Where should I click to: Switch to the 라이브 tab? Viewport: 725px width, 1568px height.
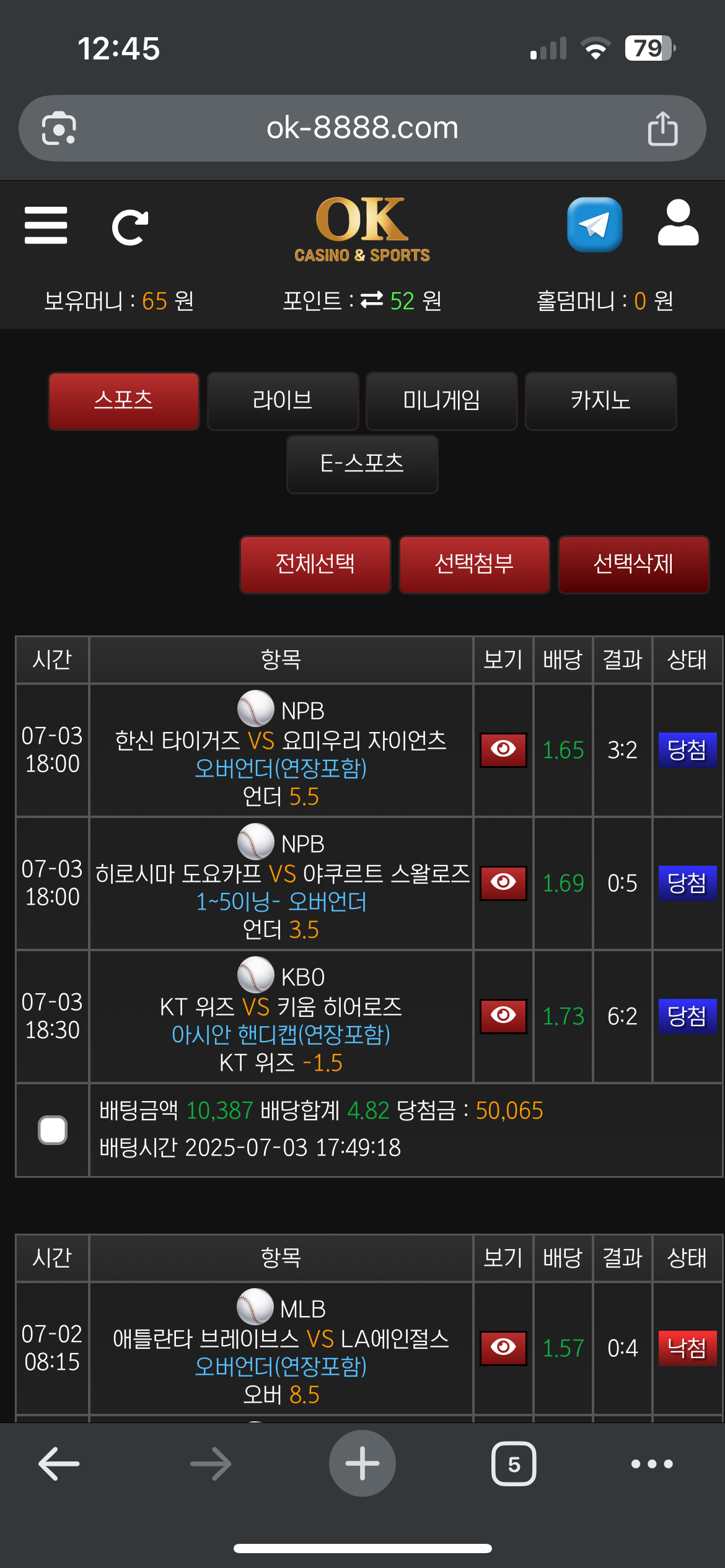click(x=283, y=401)
